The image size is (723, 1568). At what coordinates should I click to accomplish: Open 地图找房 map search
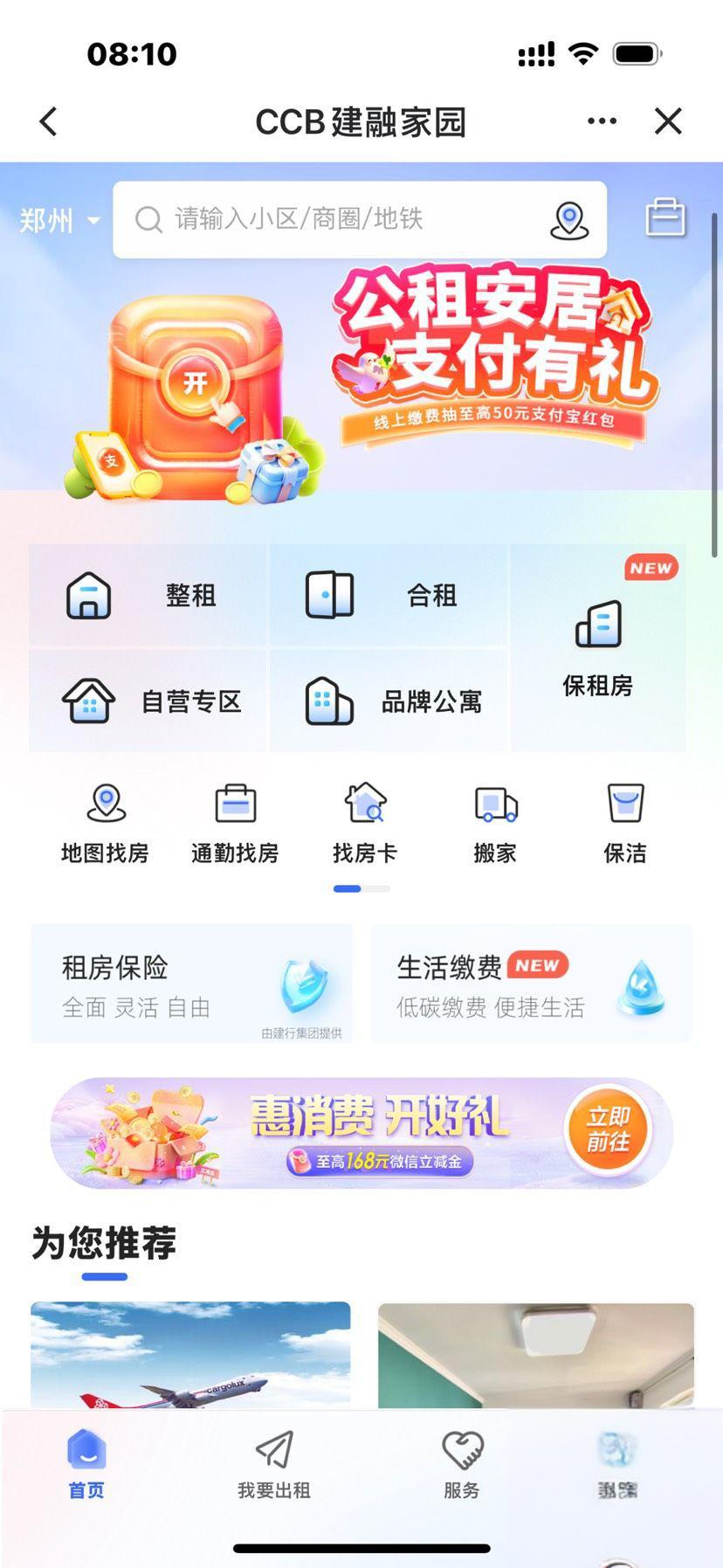(105, 823)
